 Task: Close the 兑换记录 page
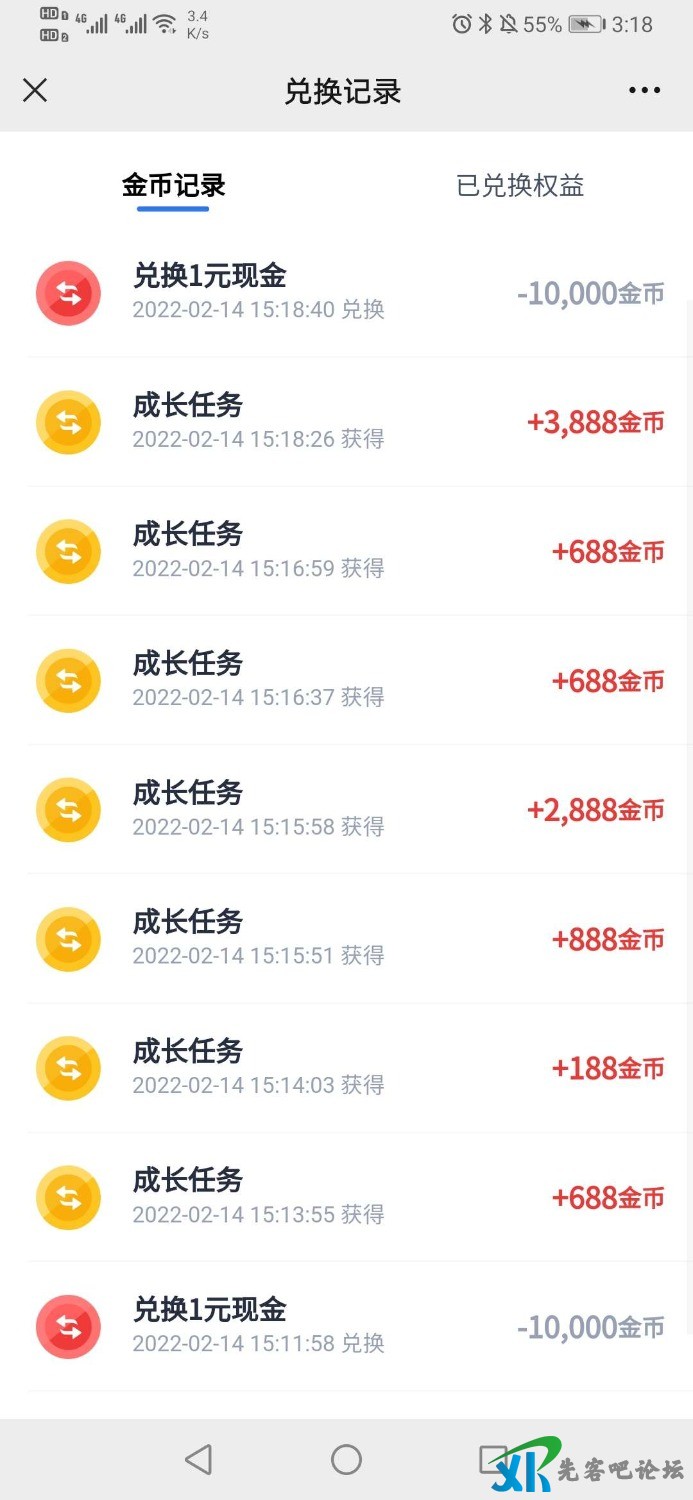[x=35, y=91]
